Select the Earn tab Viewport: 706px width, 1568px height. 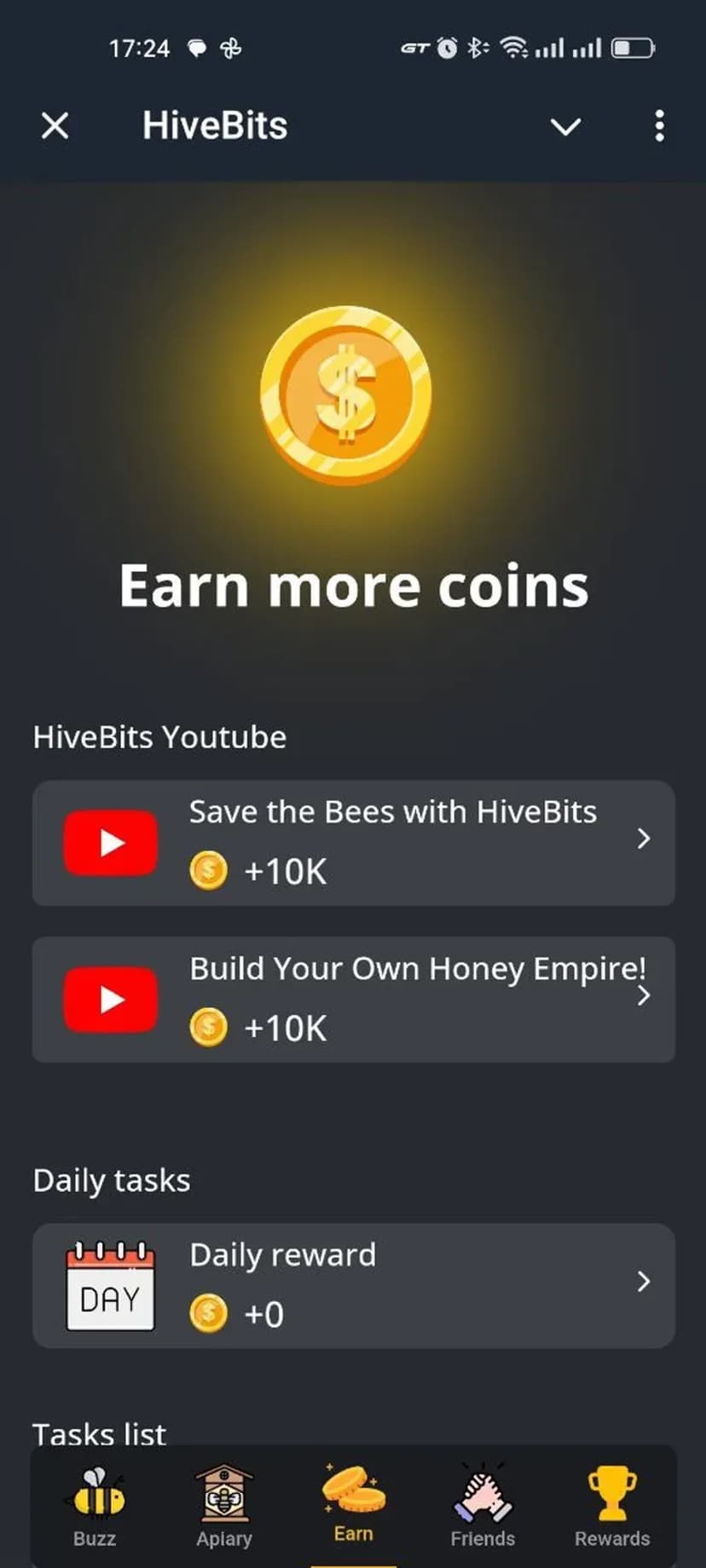coord(353,1505)
